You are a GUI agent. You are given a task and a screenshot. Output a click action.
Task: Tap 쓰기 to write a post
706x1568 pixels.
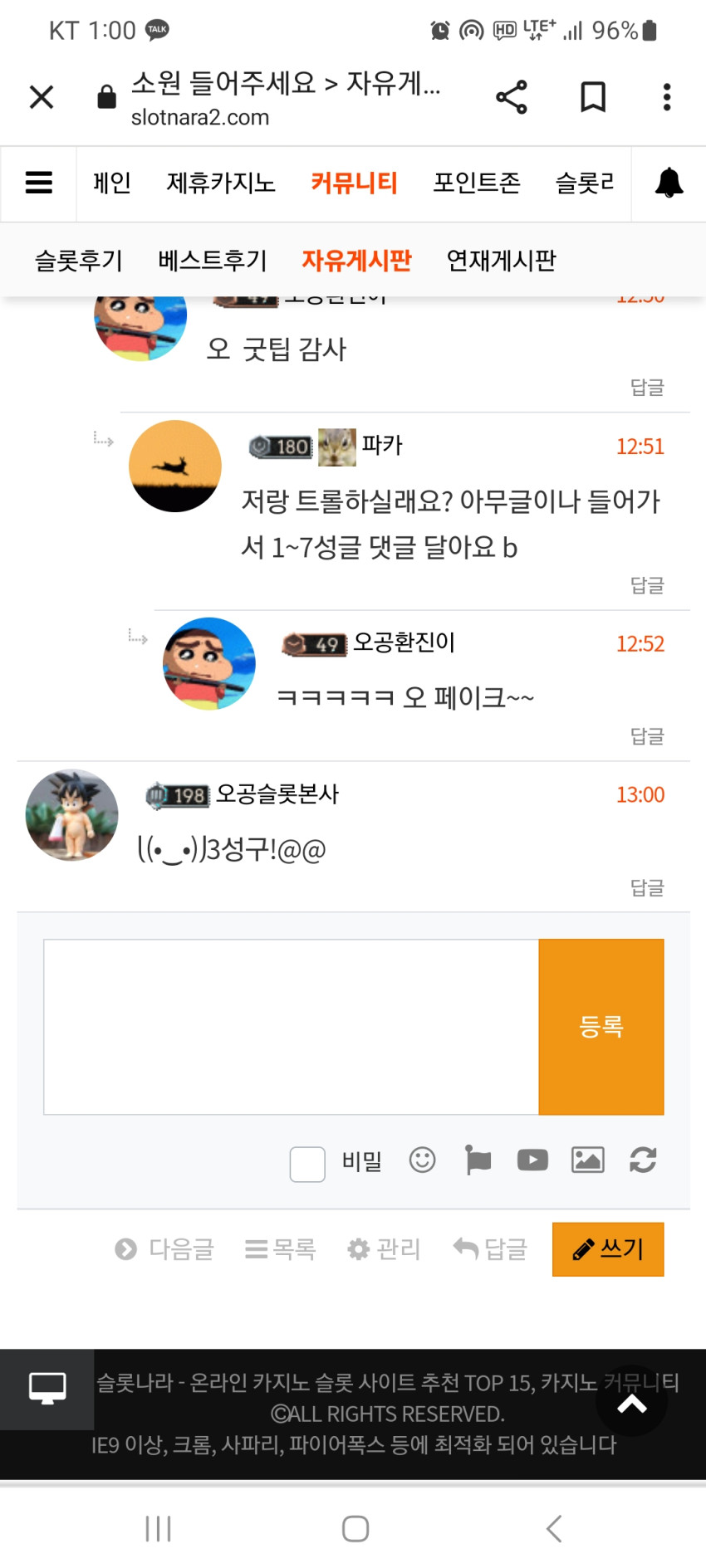pos(608,1248)
